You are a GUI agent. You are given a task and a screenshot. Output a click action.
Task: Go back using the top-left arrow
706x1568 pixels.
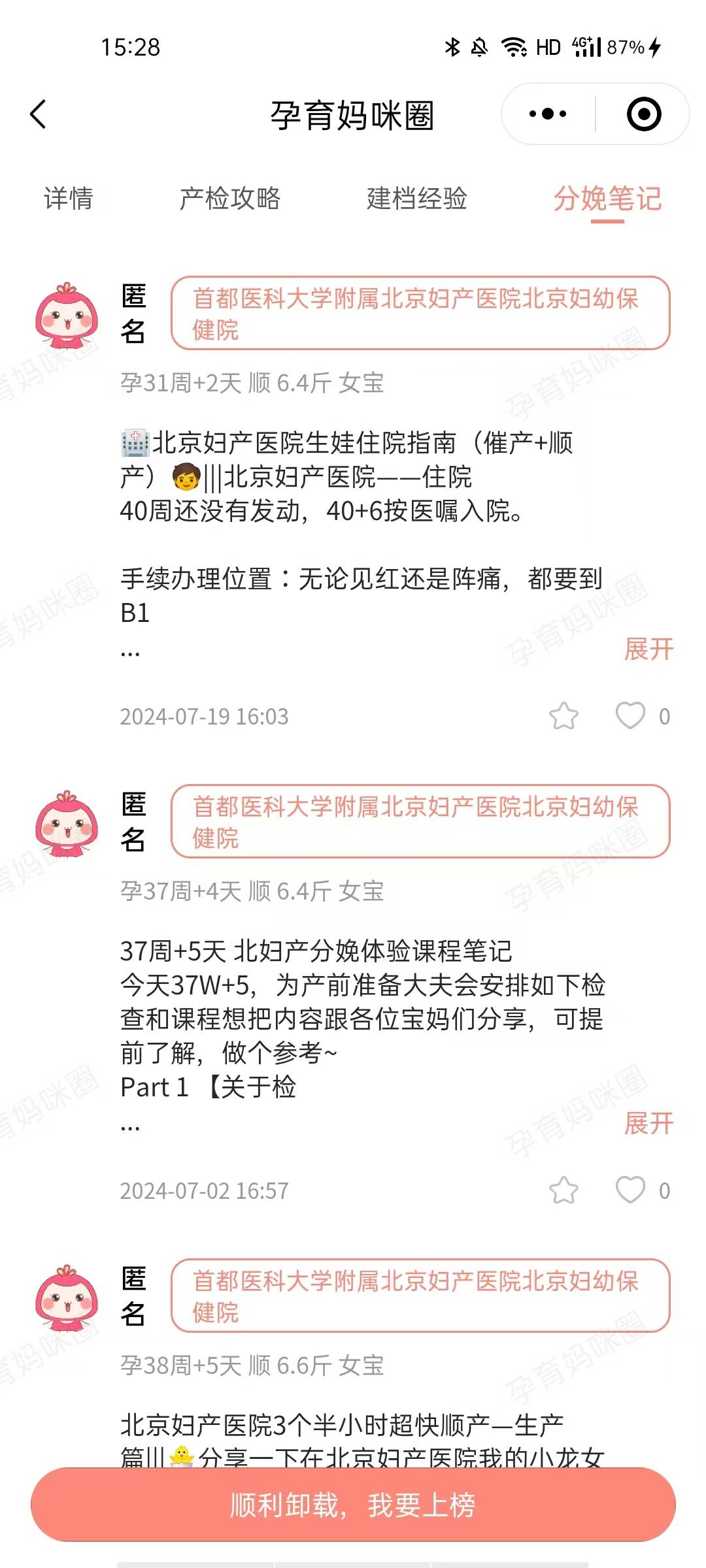point(39,114)
